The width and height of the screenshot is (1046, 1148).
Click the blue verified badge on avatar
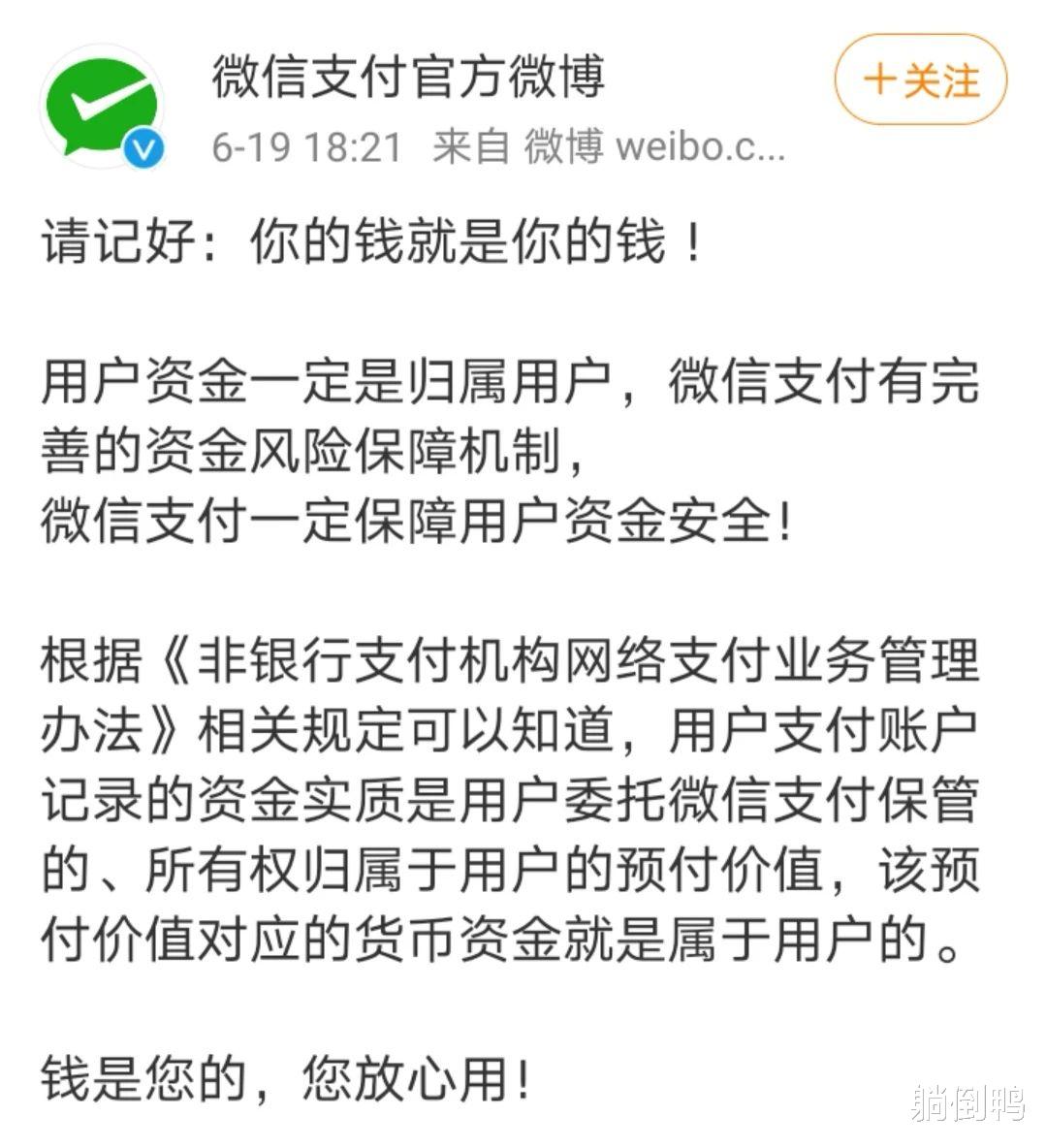tap(145, 145)
